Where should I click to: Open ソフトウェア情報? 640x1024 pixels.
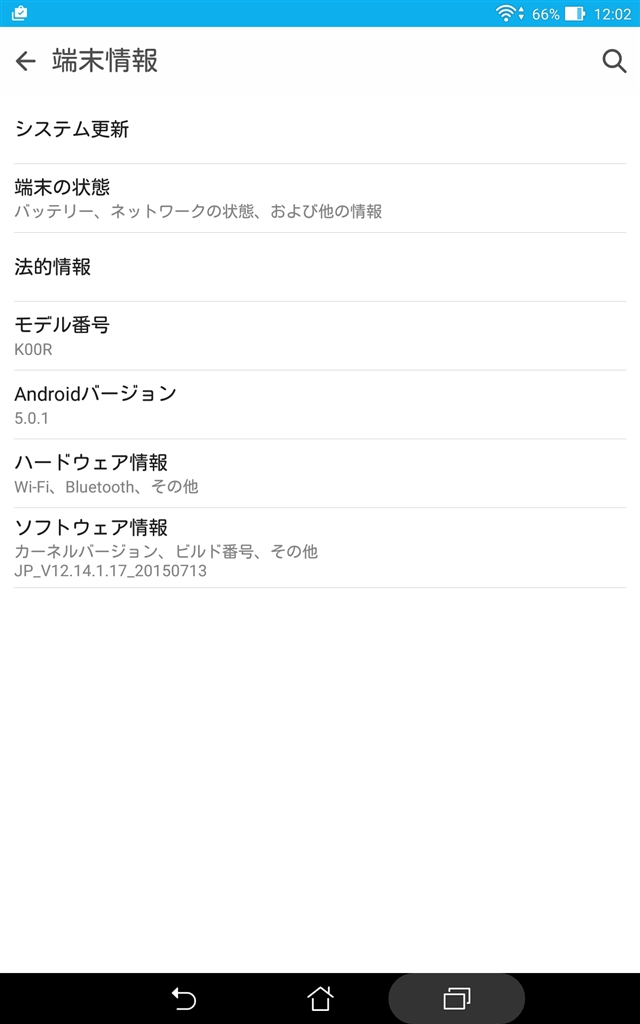[x=320, y=548]
